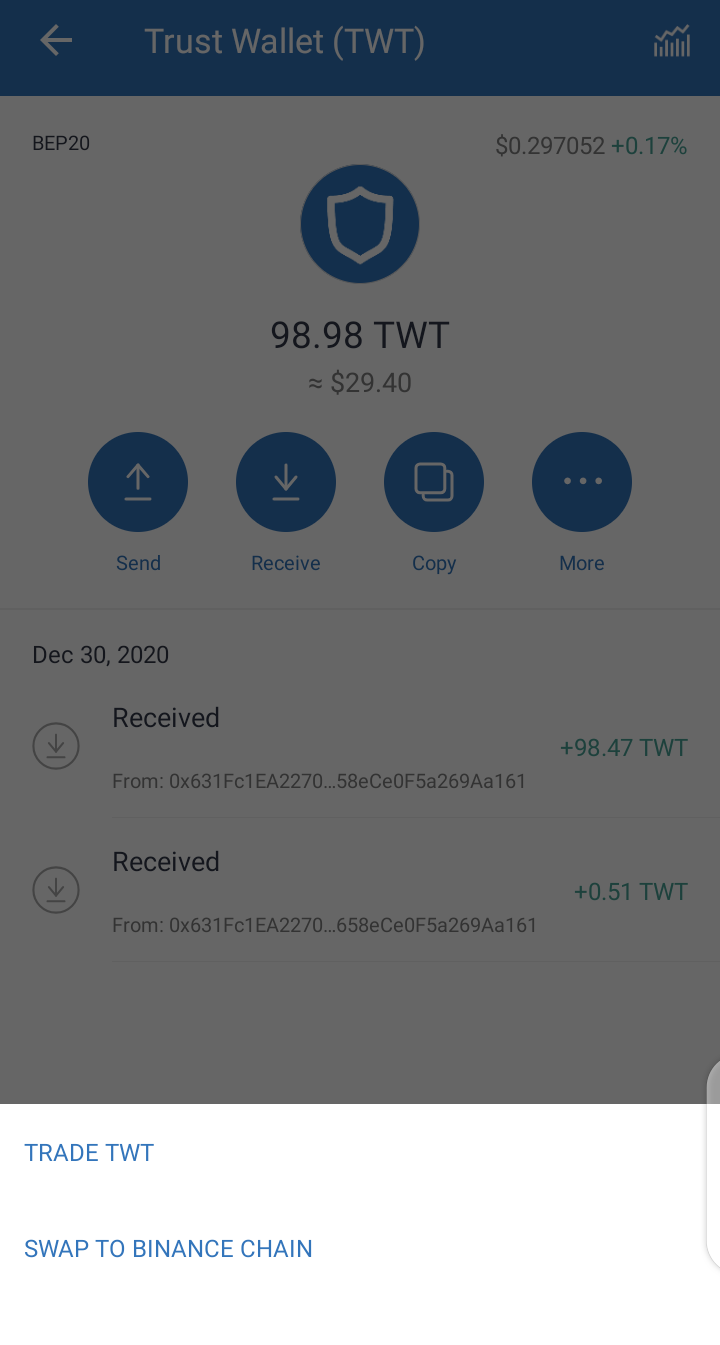This screenshot has width=720, height=1345.
Task: Select the Trade TWT option
Action: click(x=89, y=1153)
